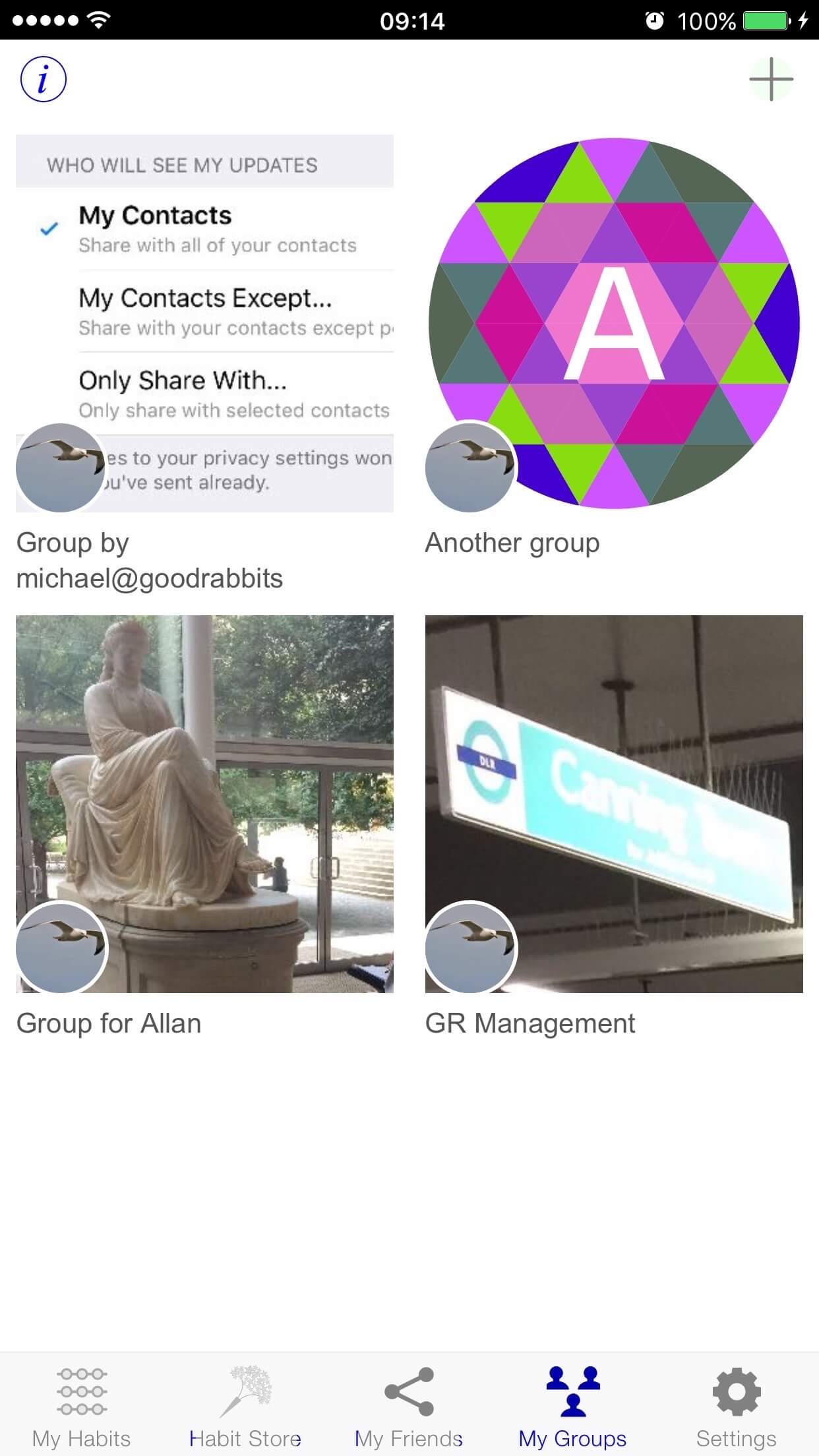Screen dimensions: 819x1456
Task: Add a new group with plus icon
Action: [x=771, y=80]
